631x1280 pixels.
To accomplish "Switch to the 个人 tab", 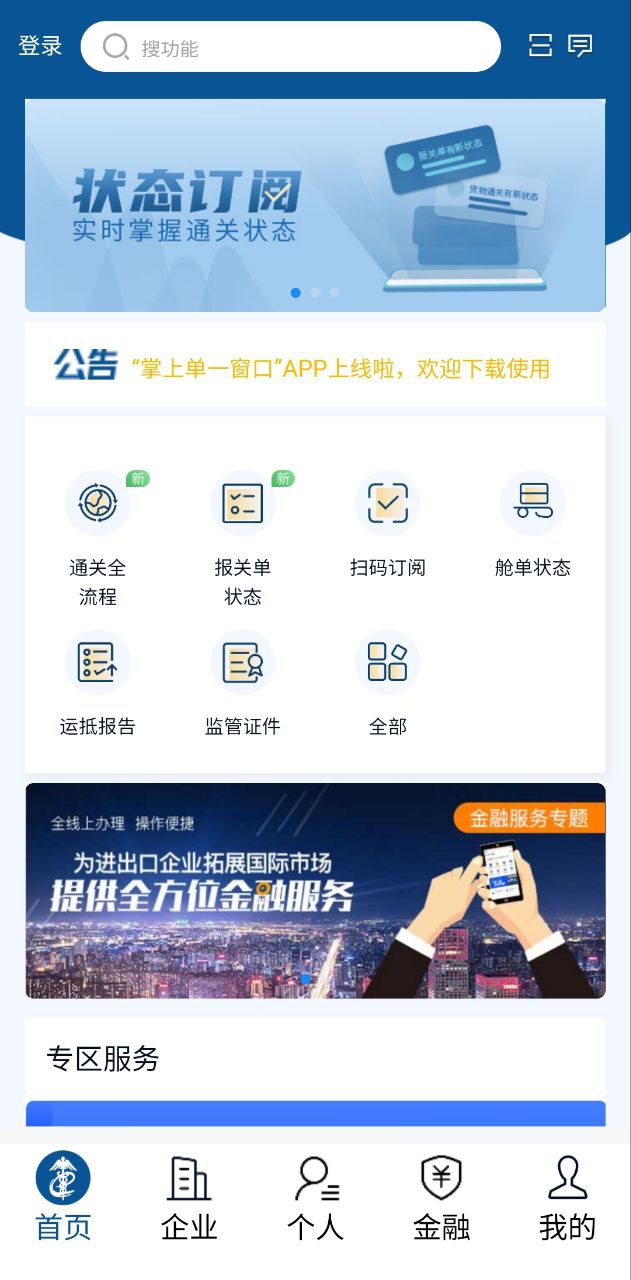I will pyautogui.click(x=315, y=1198).
